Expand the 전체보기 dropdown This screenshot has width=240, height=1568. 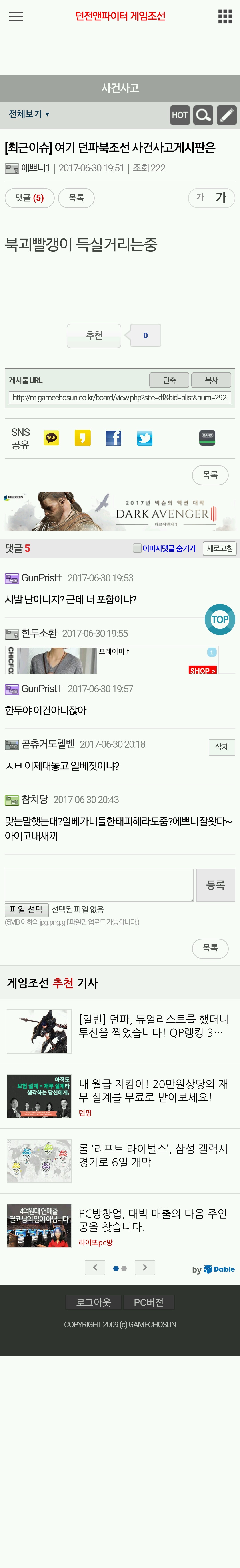tap(29, 114)
